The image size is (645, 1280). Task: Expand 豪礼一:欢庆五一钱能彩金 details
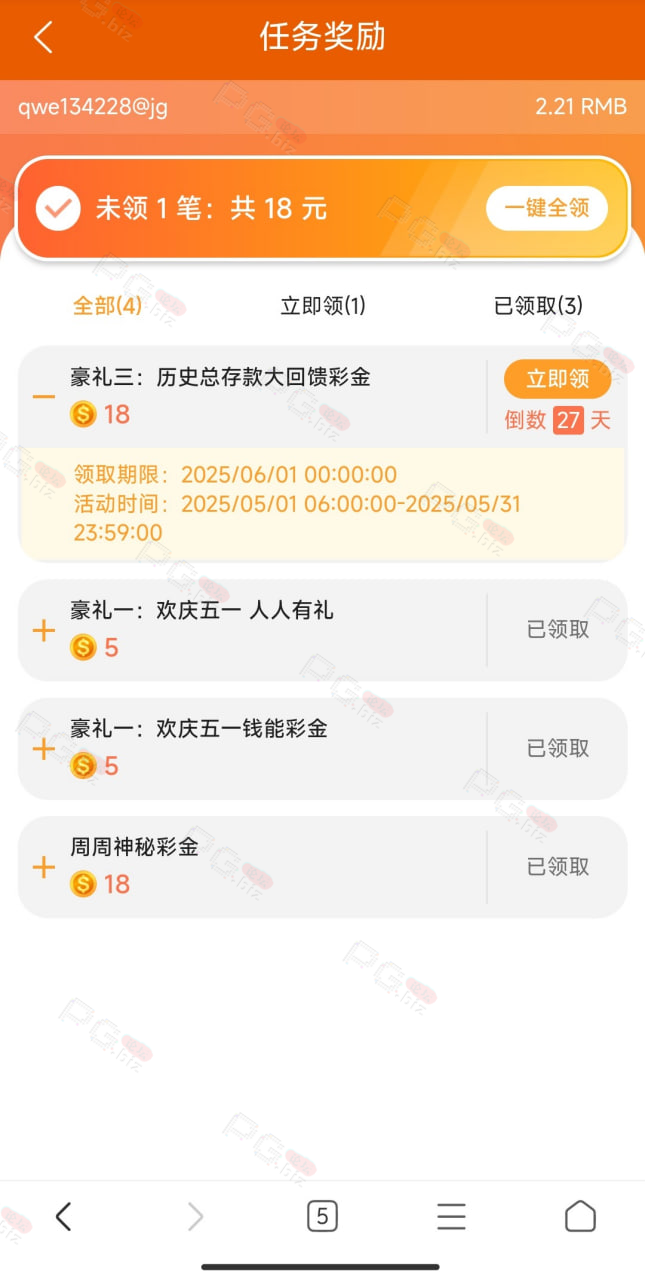coord(44,749)
